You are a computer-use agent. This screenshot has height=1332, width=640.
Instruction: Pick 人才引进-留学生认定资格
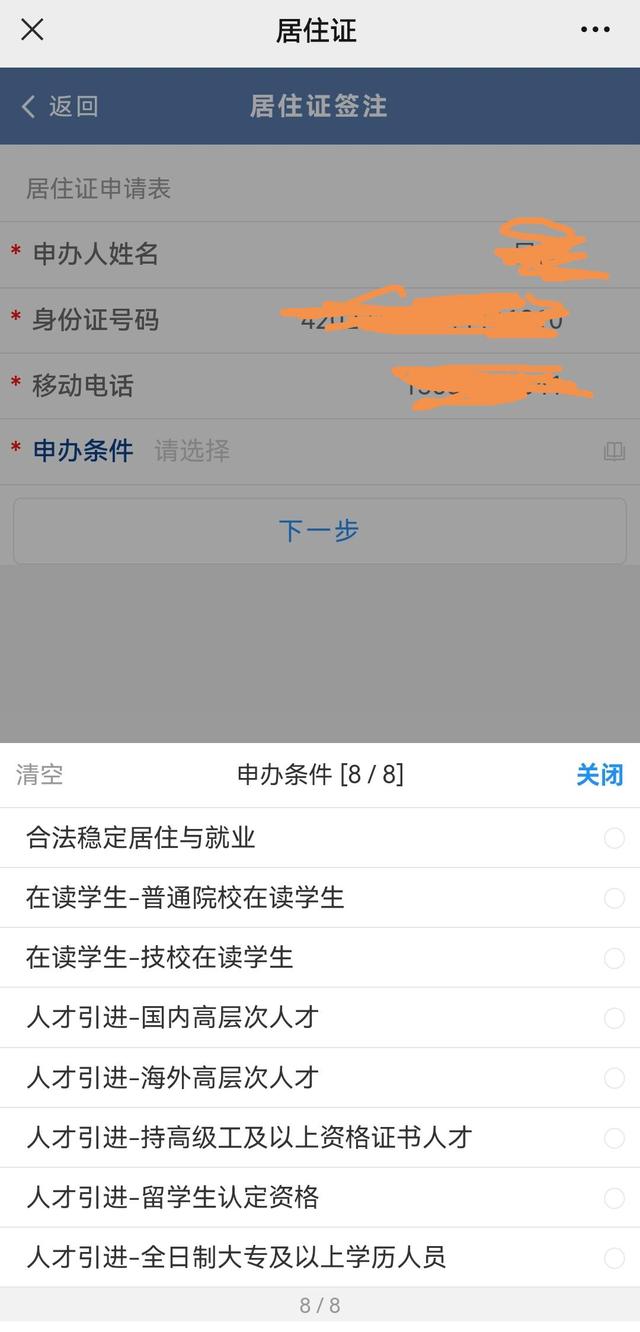click(x=320, y=1198)
